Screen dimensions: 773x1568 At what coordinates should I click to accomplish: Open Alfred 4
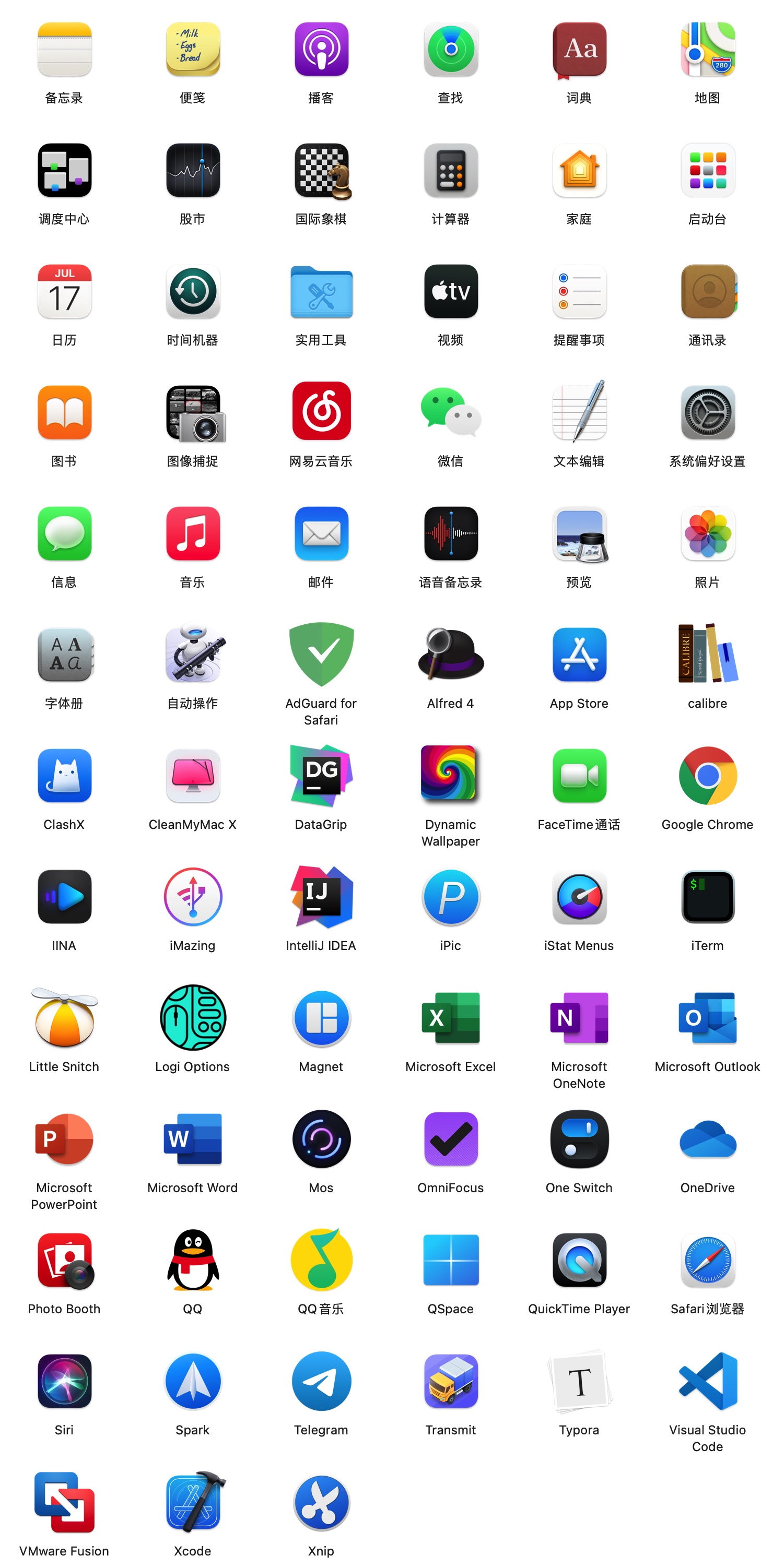450,655
